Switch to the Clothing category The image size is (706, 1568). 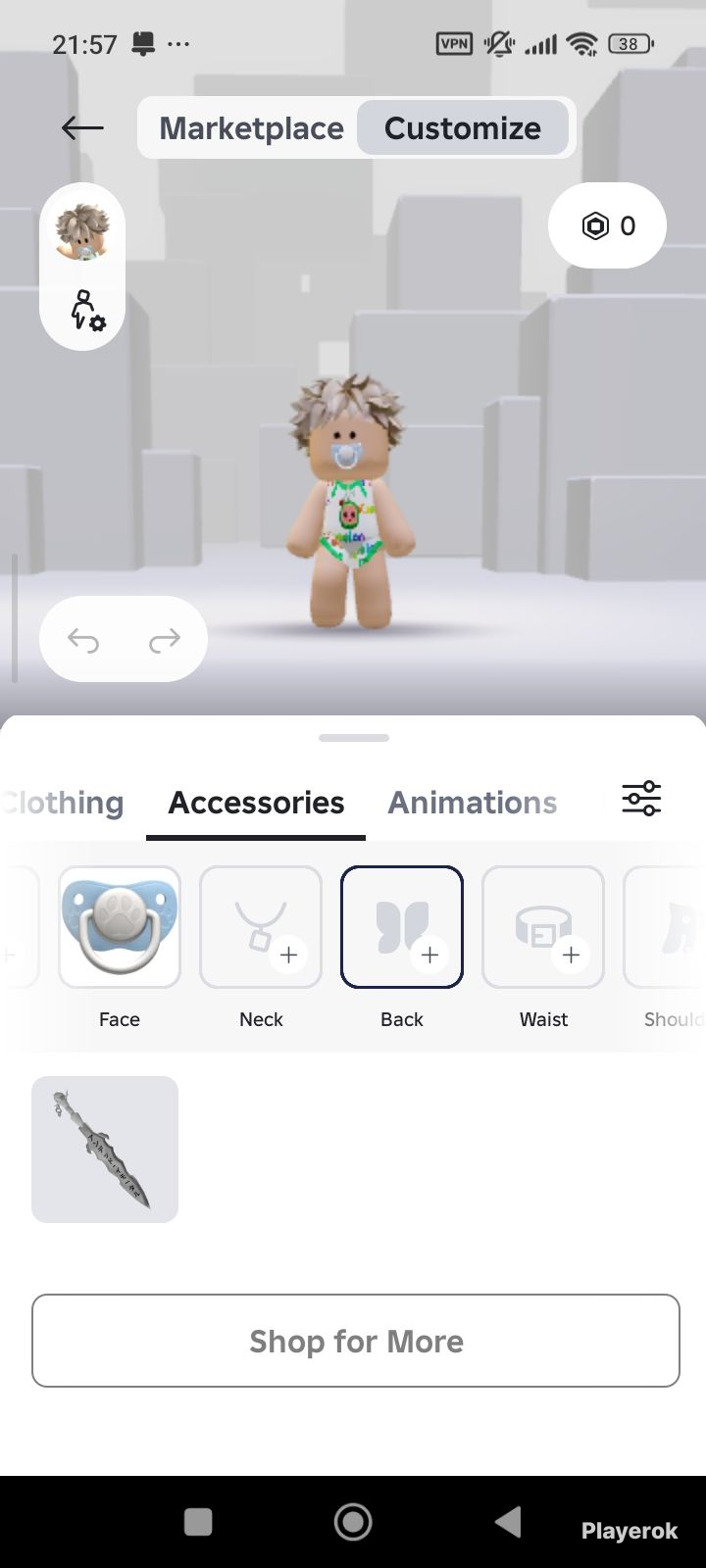[62, 803]
